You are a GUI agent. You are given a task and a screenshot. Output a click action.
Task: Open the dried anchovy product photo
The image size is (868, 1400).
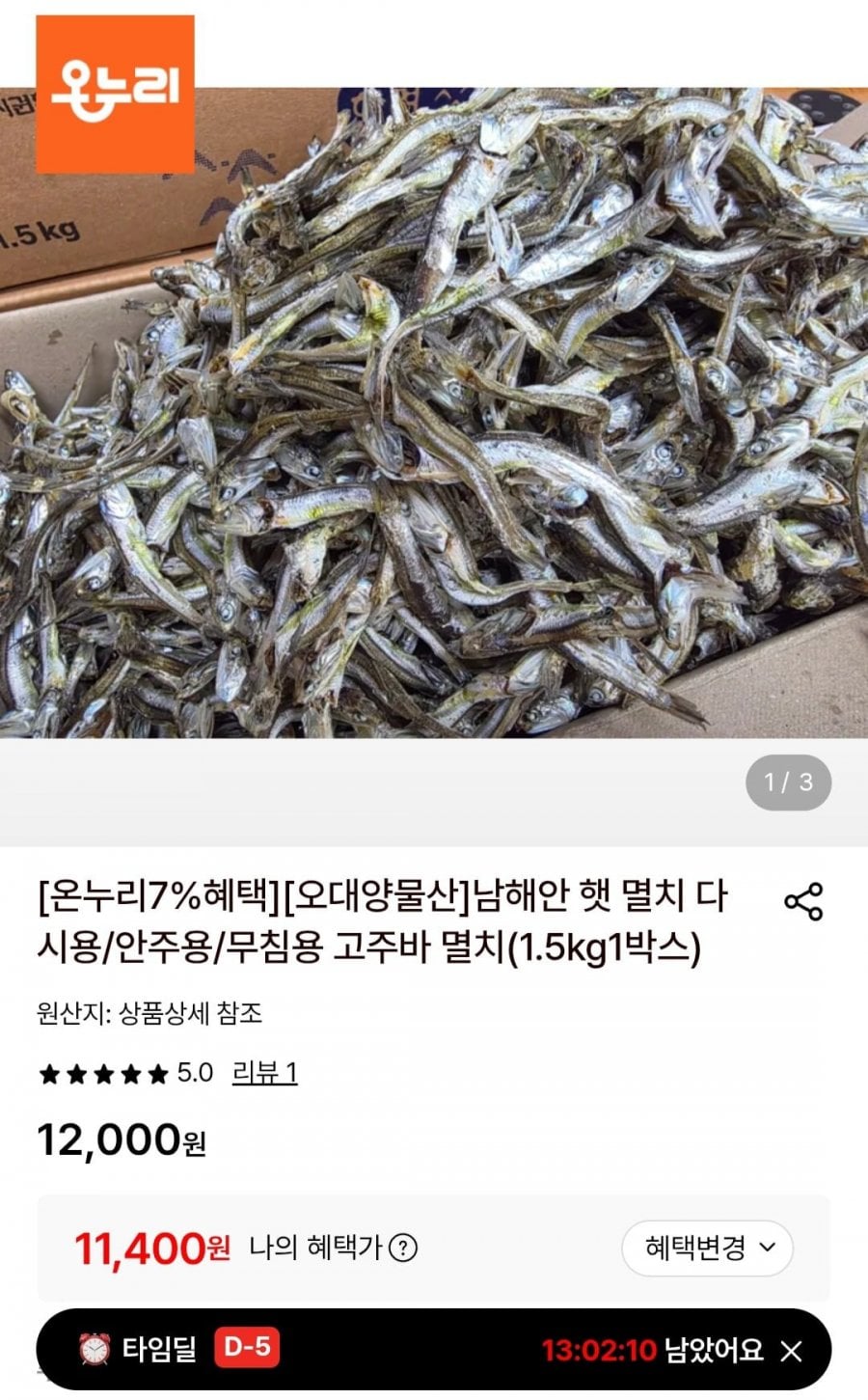point(434,413)
